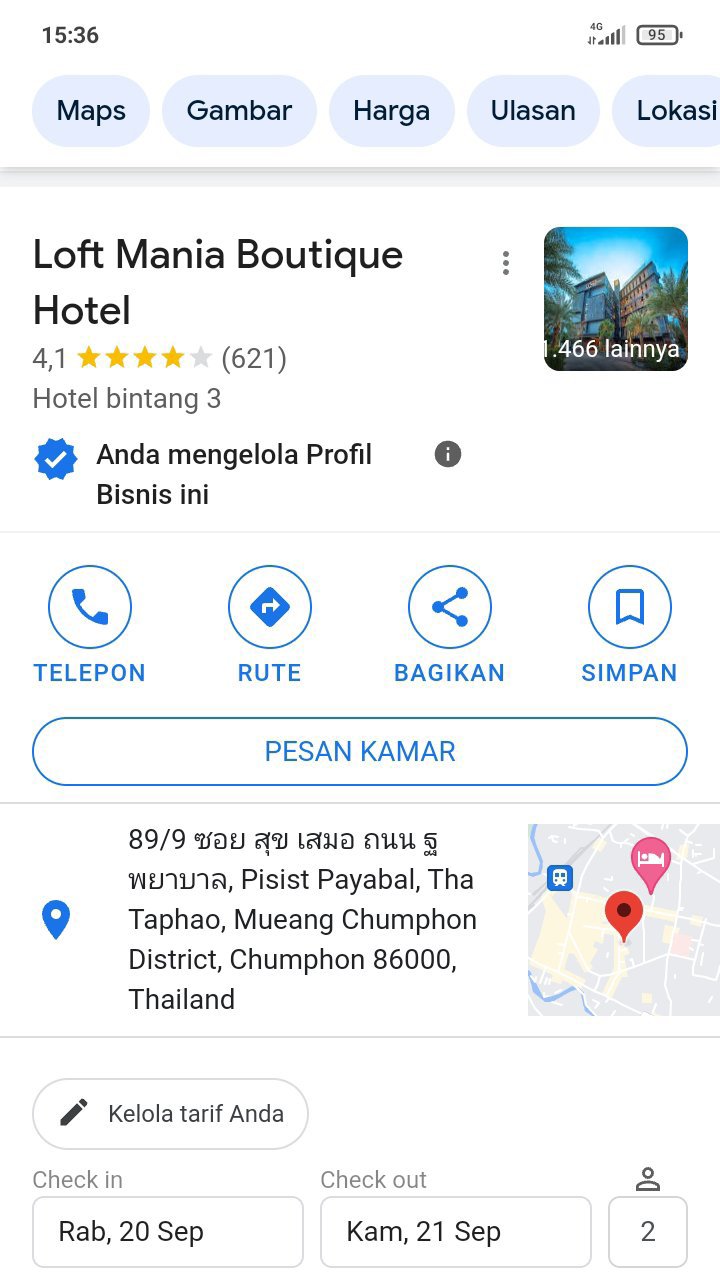Image resolution: width=720 pixels, height=1280 pixels.
Task: View the hotel photo with 1.466 lainnya
Action: tap(616, 299)
